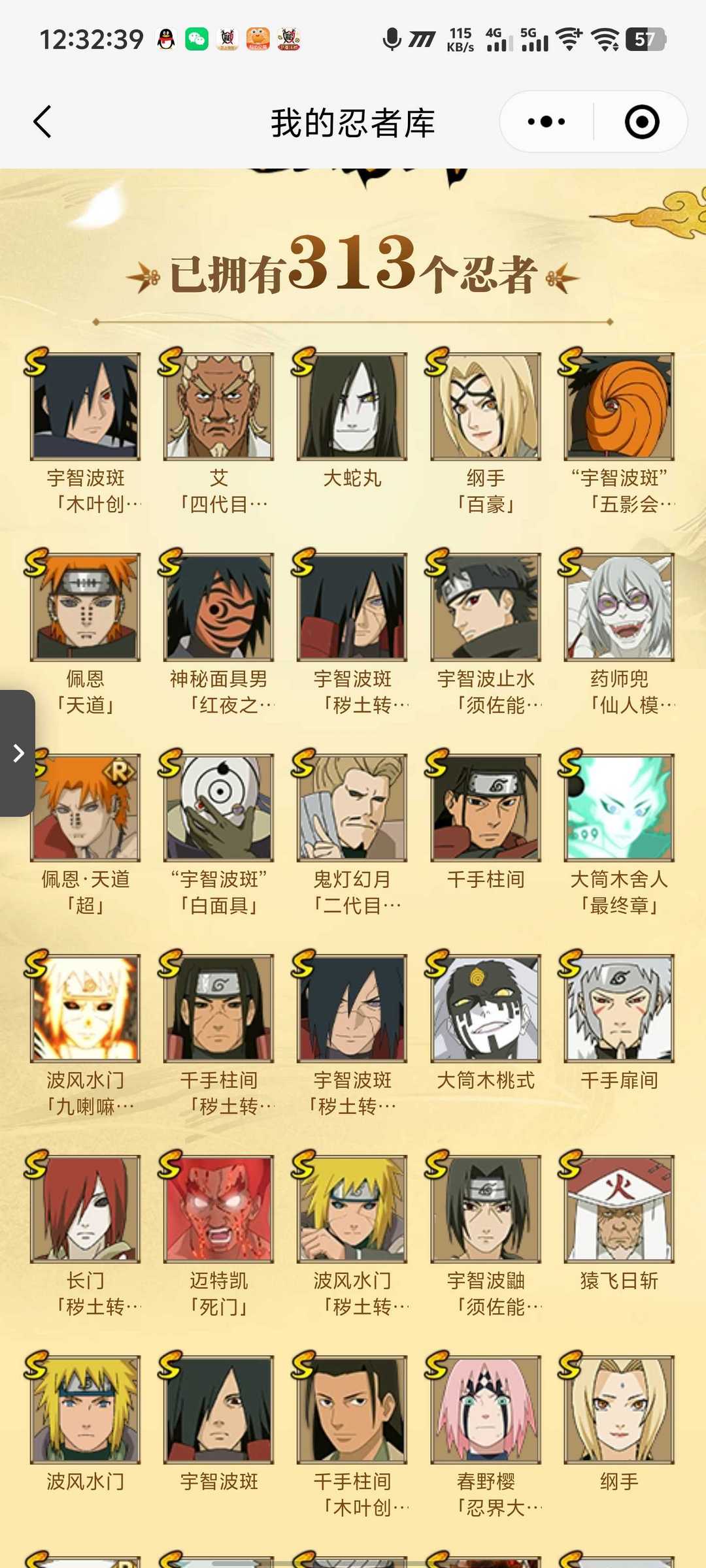Tap the back arrow beside 我的忍者库 title
This screenshot has width=706, height=1568.
click(x=41, y=122)
